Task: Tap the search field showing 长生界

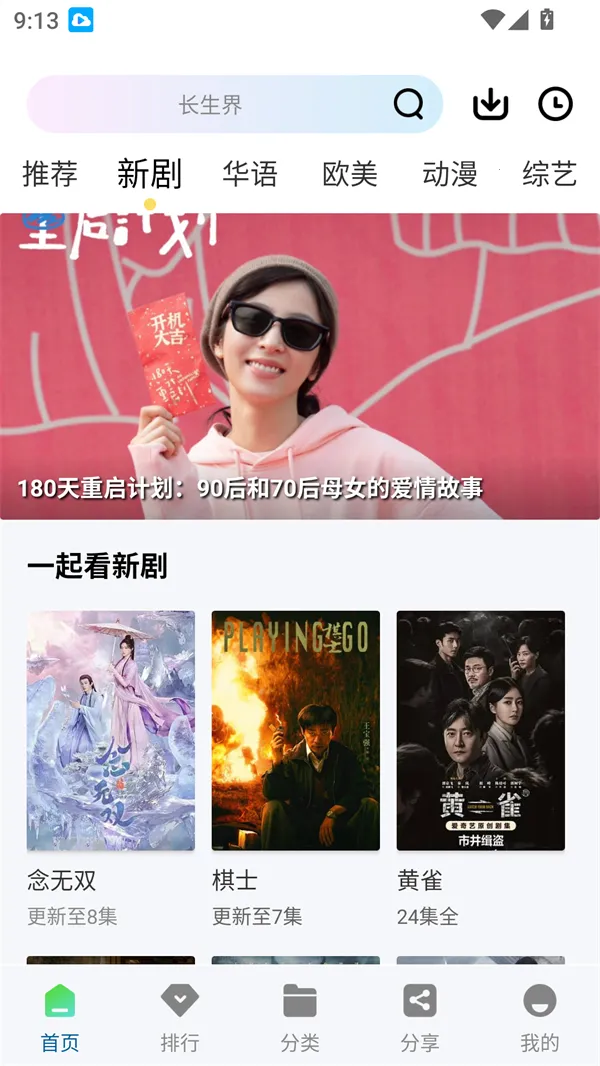Action: tap(210, 105)
